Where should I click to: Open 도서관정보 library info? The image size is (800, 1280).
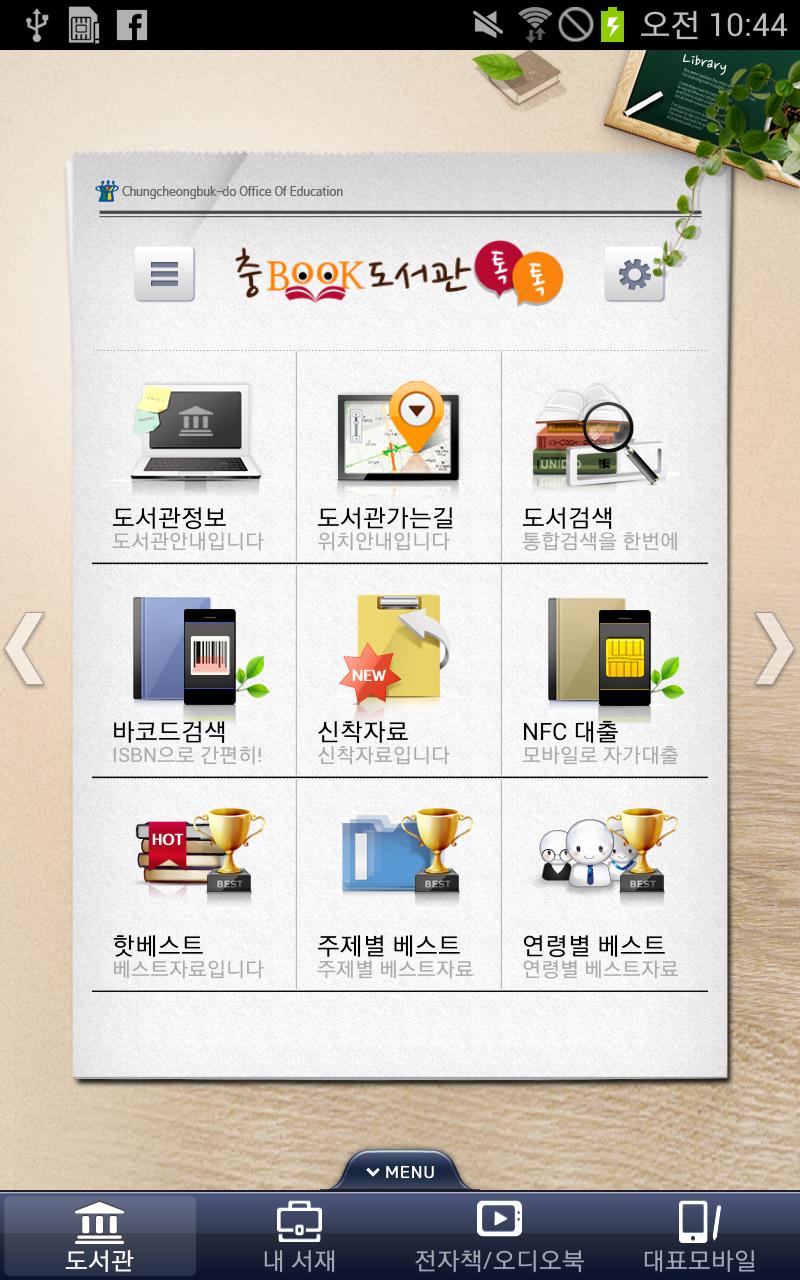[194, 457]
